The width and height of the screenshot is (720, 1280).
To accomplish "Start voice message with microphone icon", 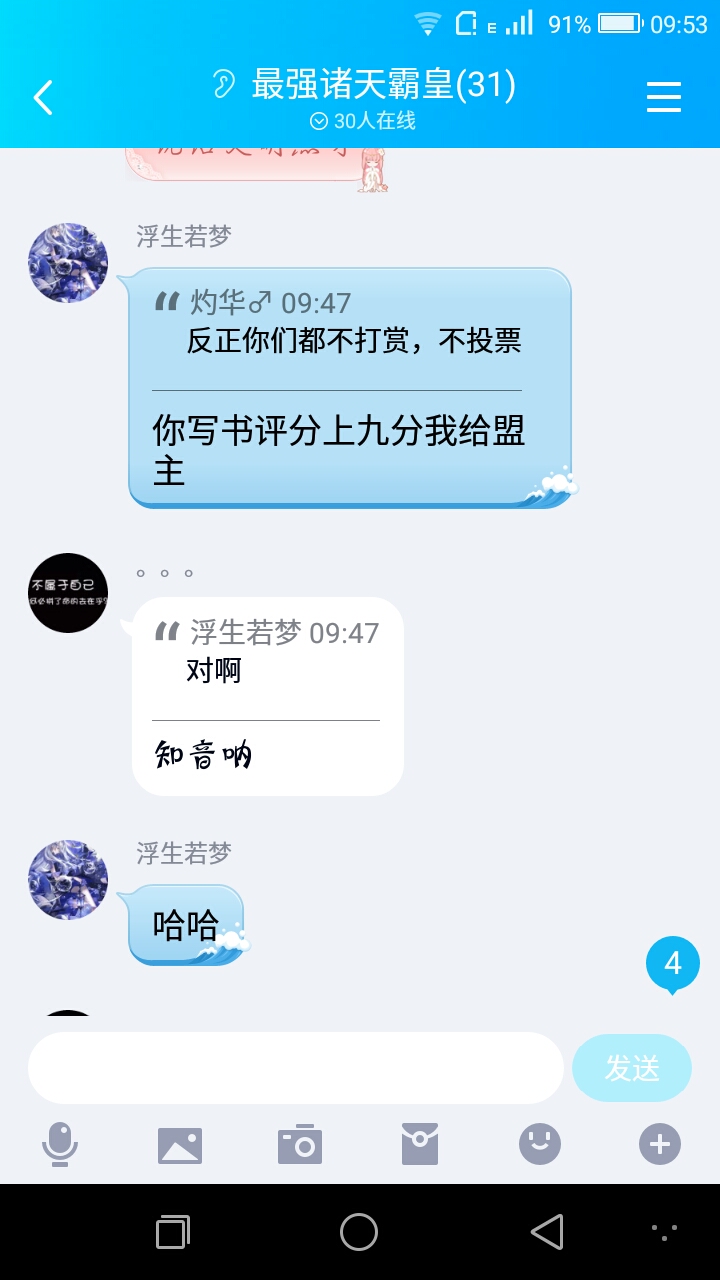I will [x=60, y=1145].
